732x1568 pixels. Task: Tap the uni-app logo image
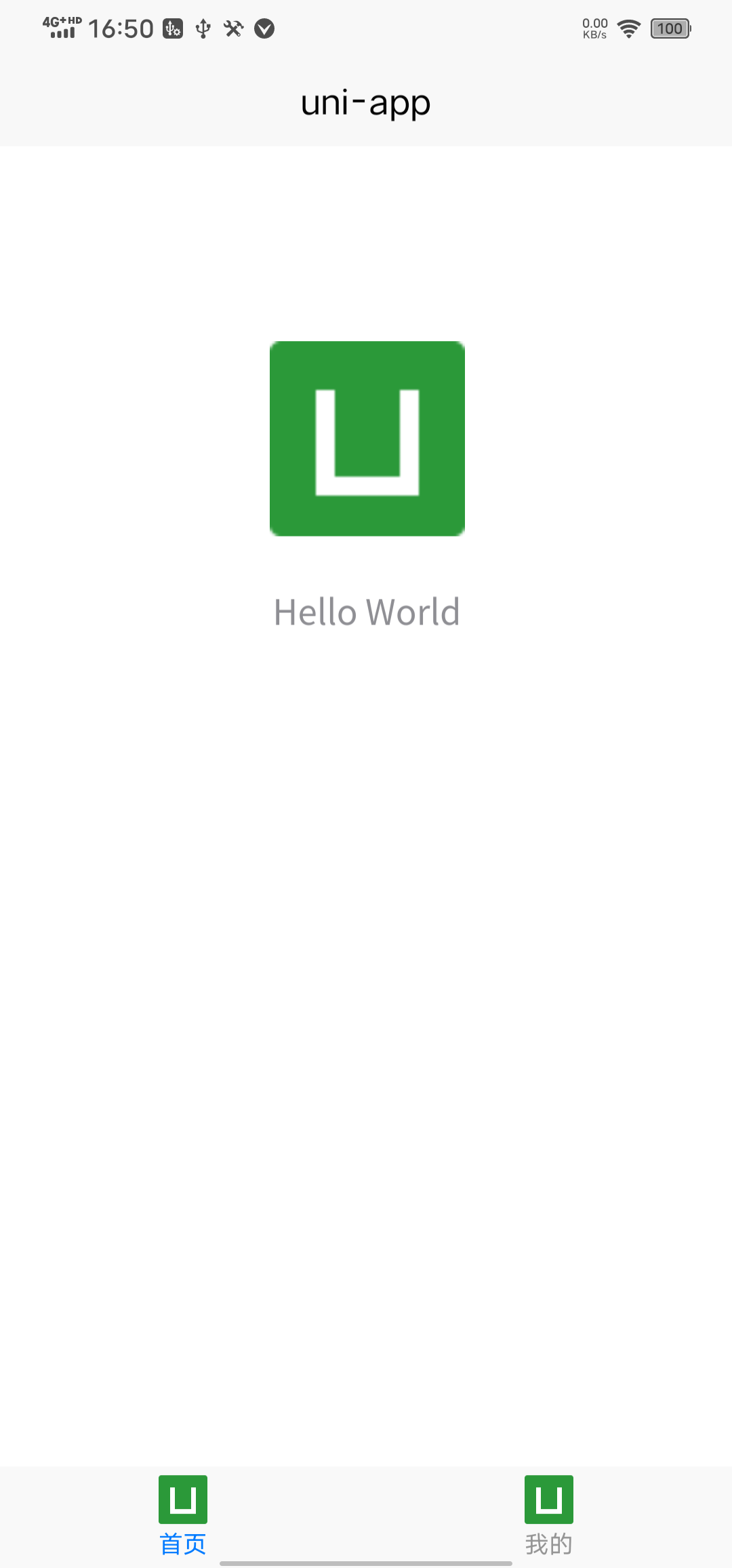click(x=367, y=439)
